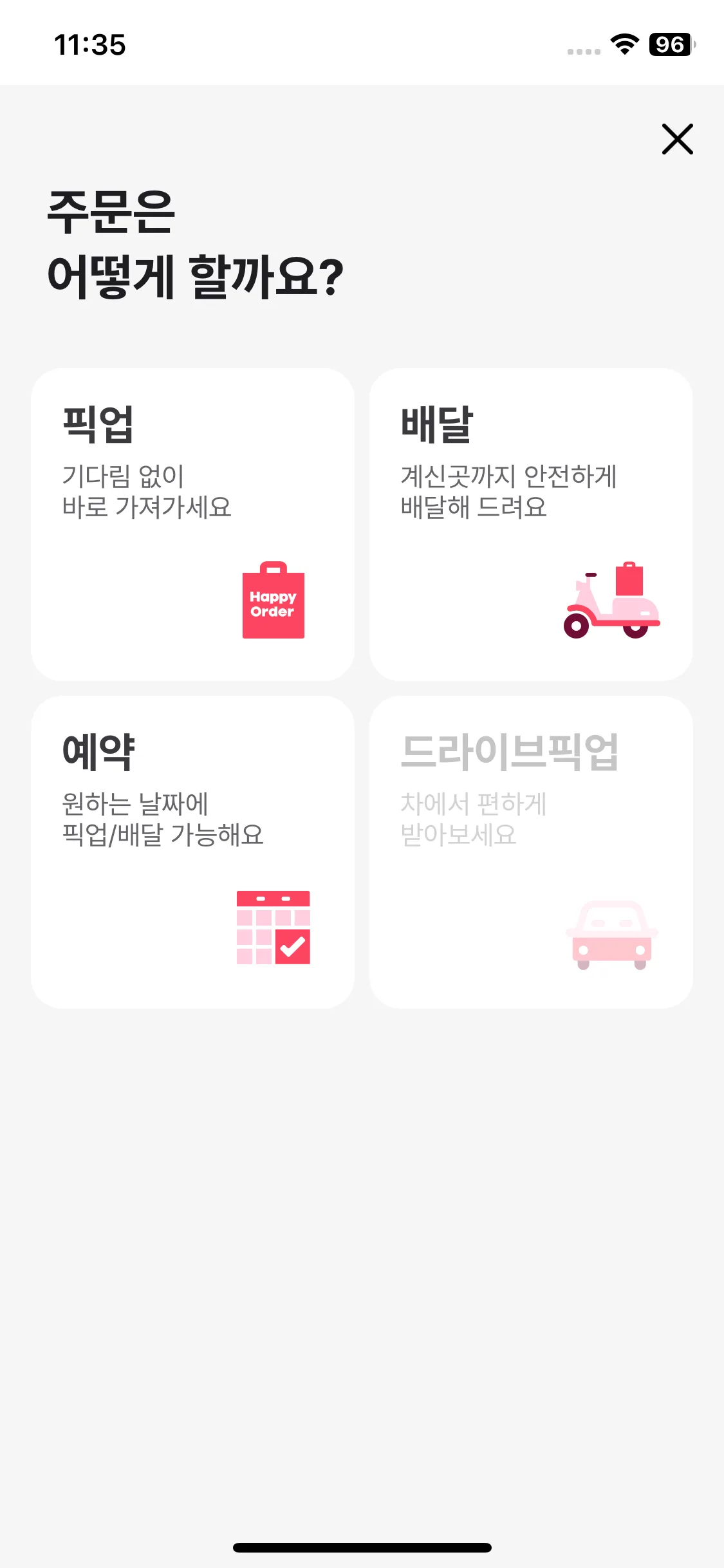The width and height of the screenshot is (724, 1568).
Task: Tap the 드라이브픽업 drive pickup card
Action: pyautogui.click(x=531, y=852)
